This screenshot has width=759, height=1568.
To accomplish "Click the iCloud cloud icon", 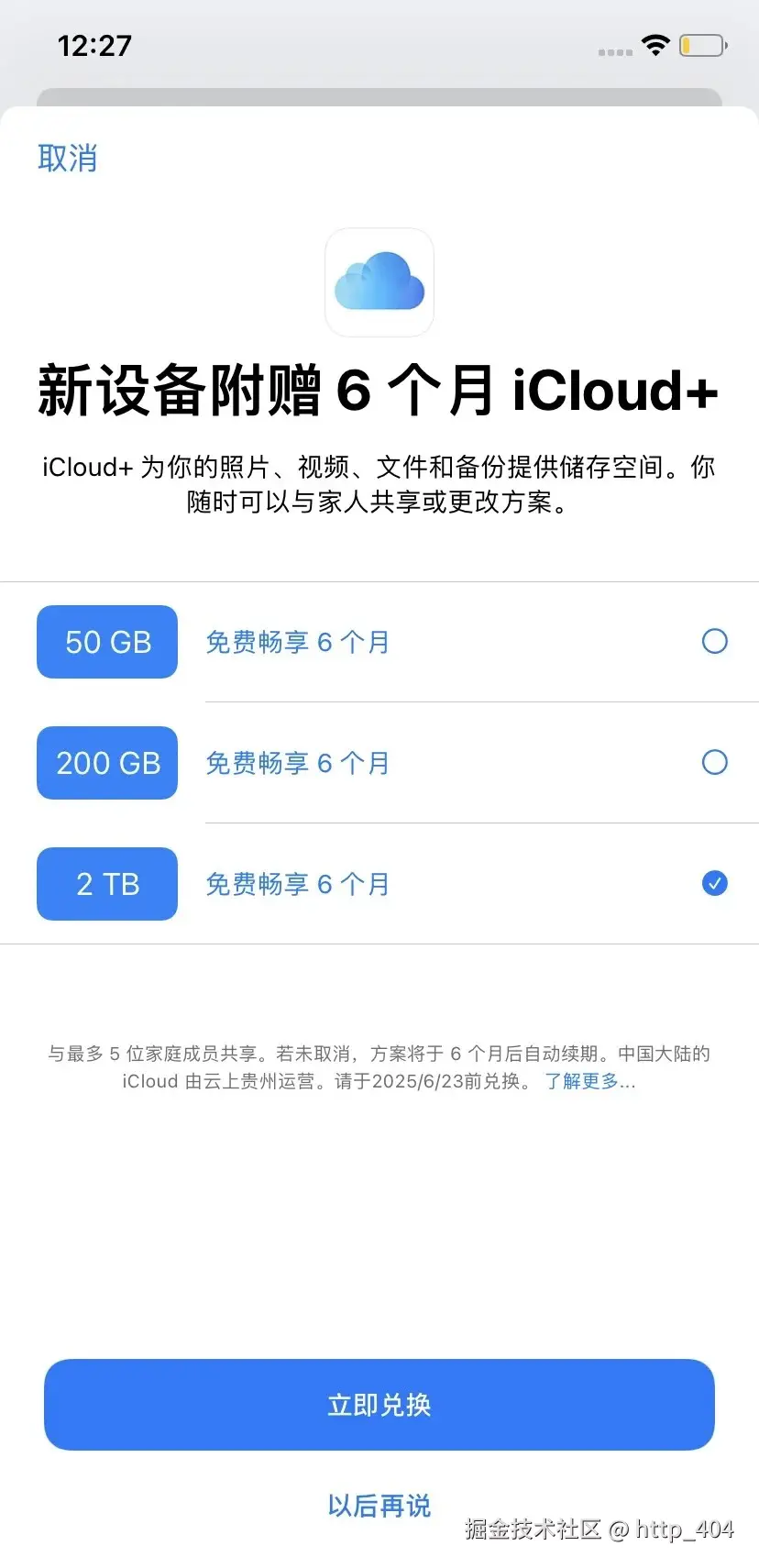I will pyautogui.click(x=379, y=282).
